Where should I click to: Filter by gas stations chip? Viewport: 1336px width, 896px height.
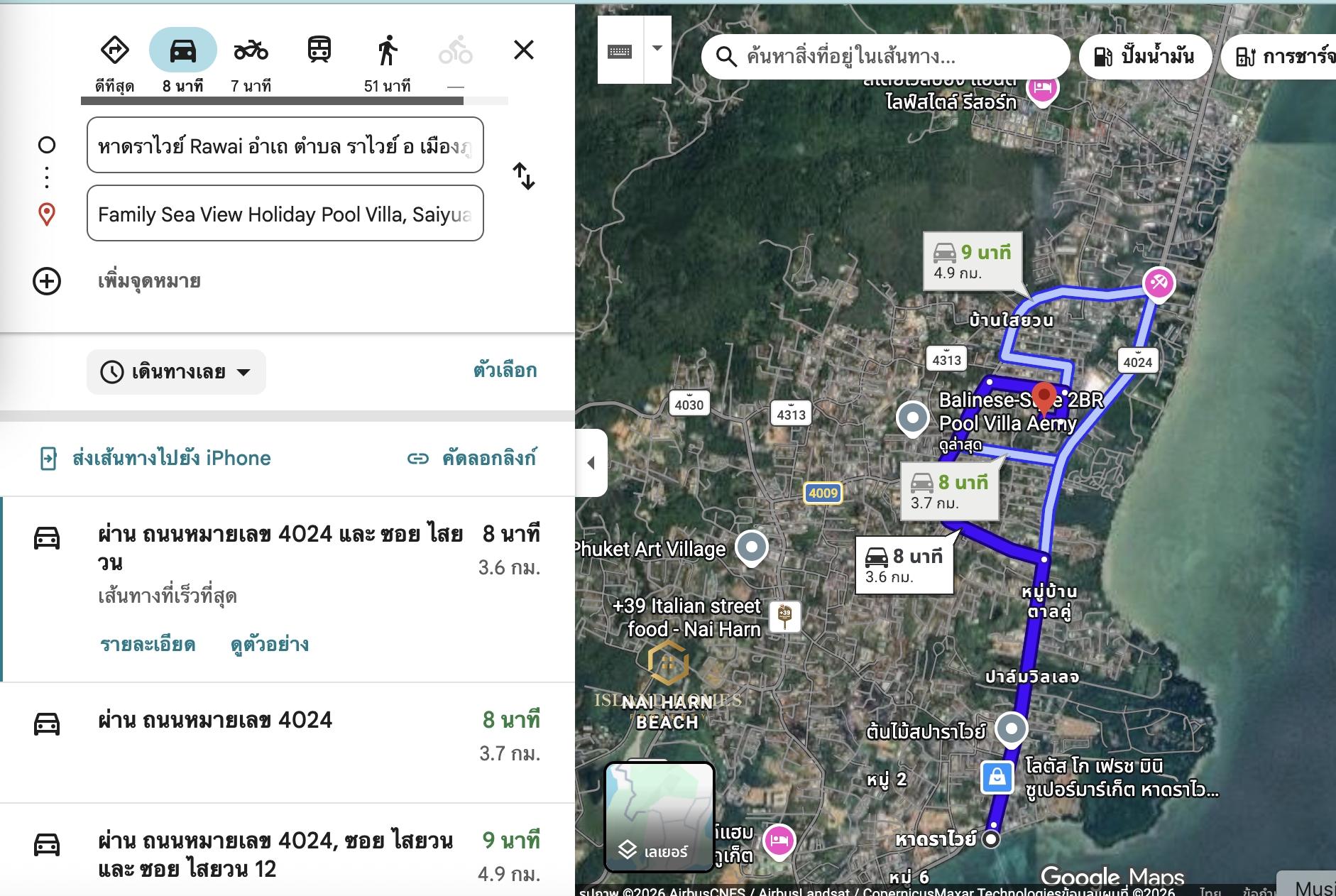tap(1144, 57)
